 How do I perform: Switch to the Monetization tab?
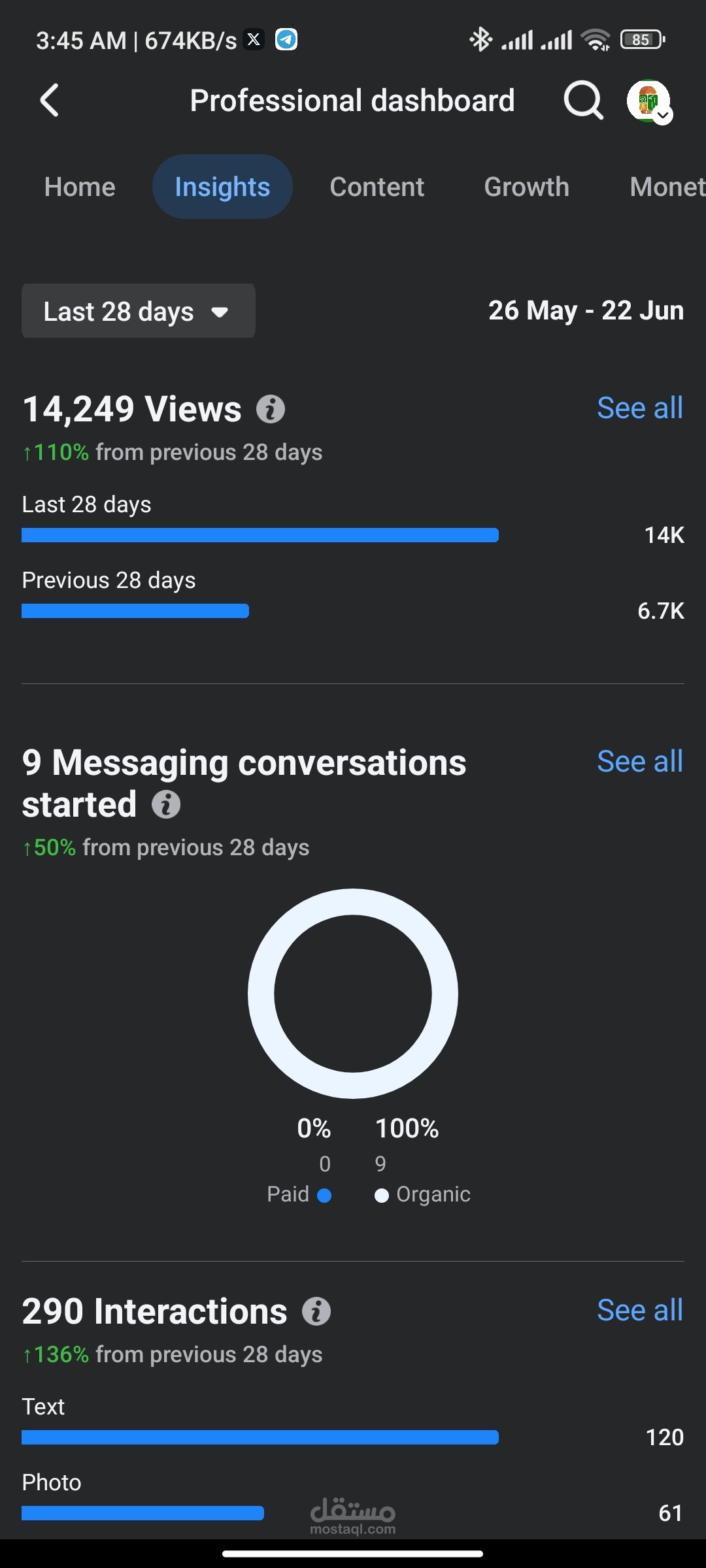[x=667, y=187]
